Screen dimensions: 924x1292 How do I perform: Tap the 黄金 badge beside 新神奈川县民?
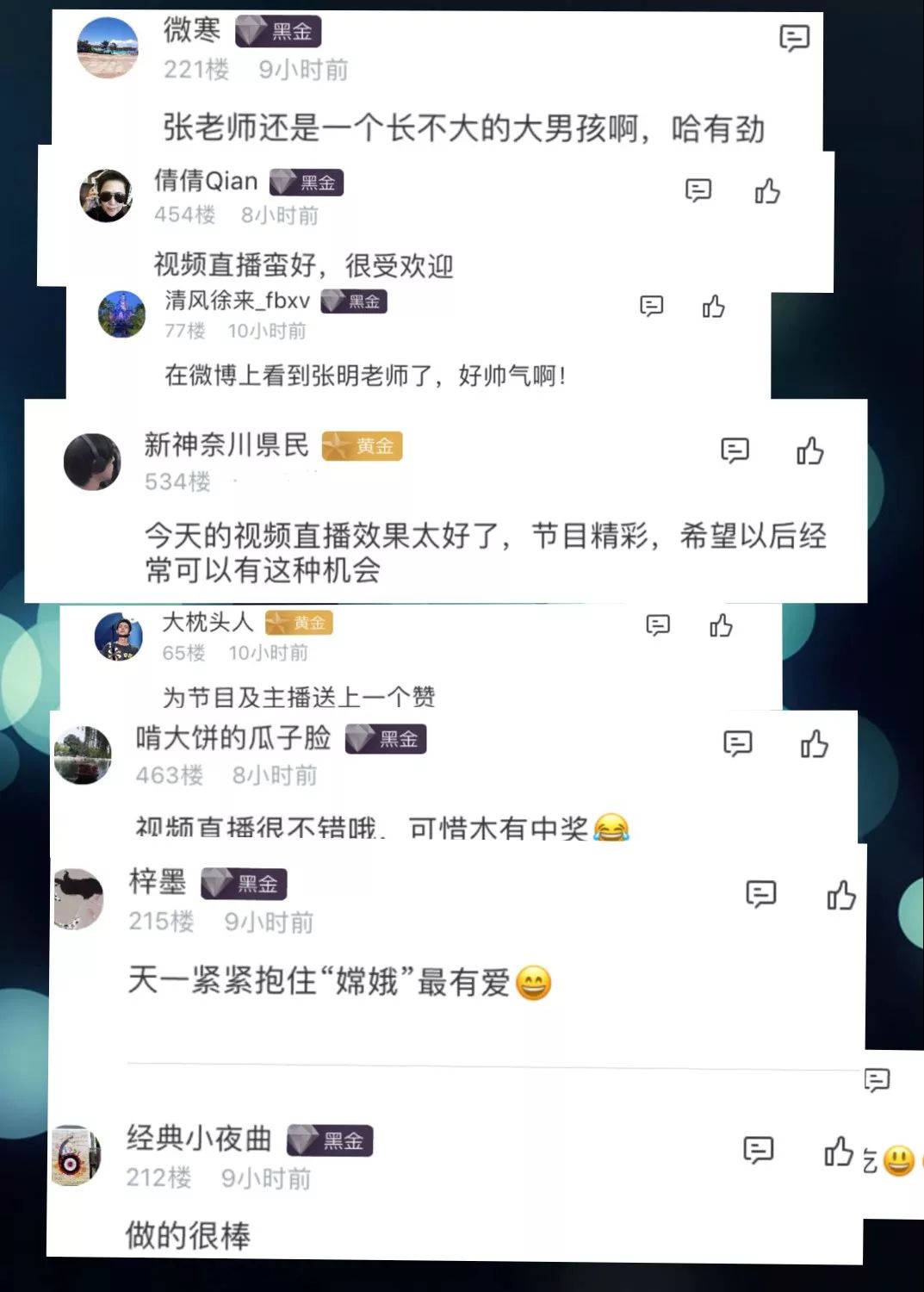point(362,446)
